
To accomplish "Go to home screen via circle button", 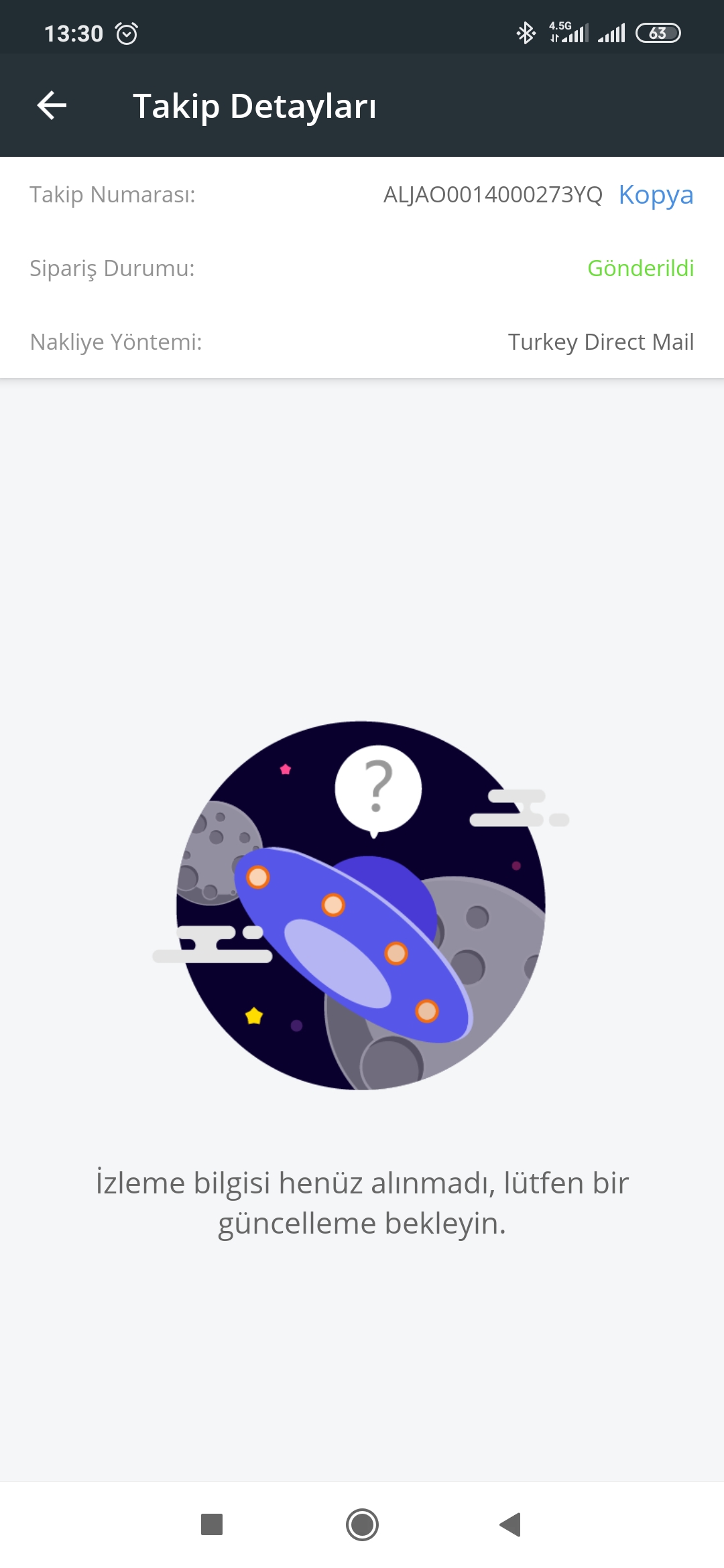I will [x=362, y=1524].
